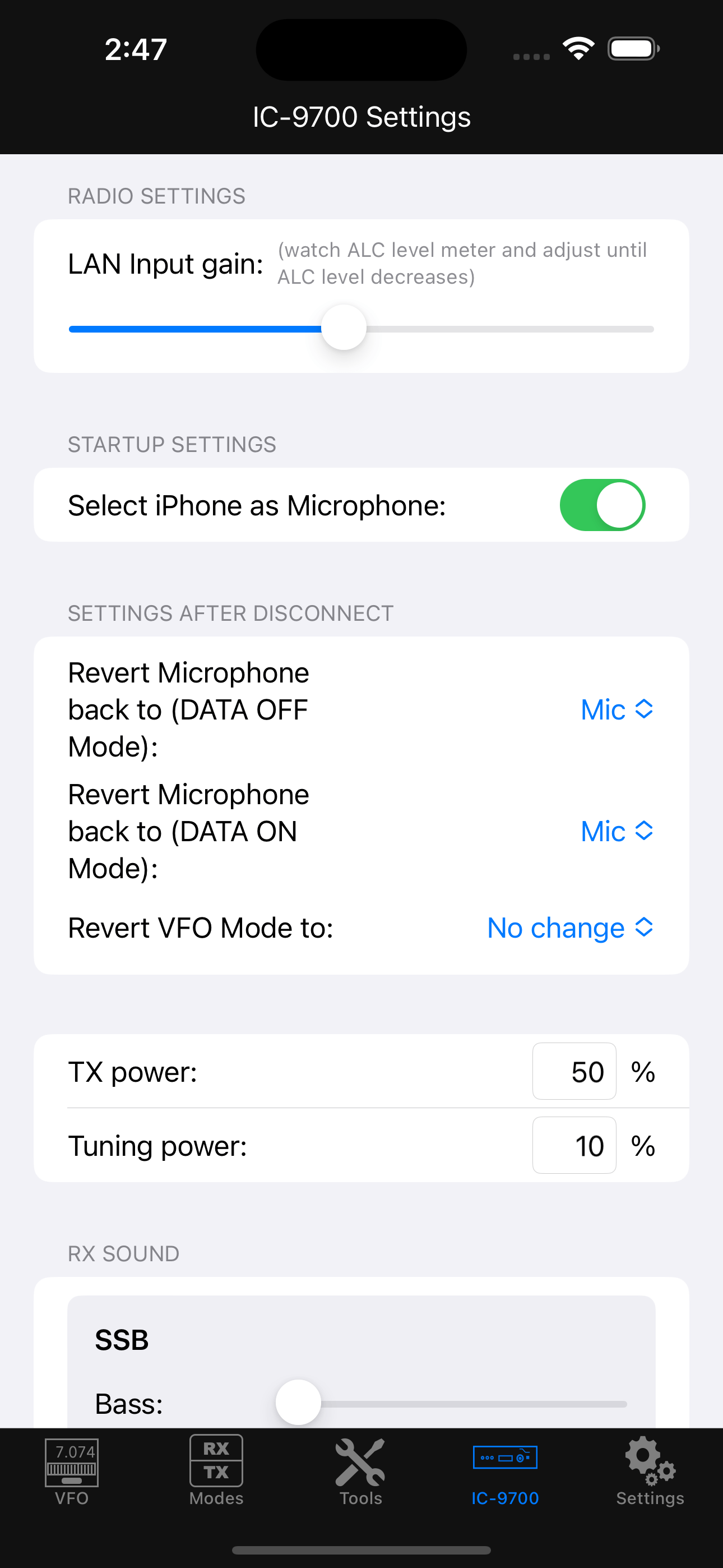Select the Tuning power input field

(573, 1145)
